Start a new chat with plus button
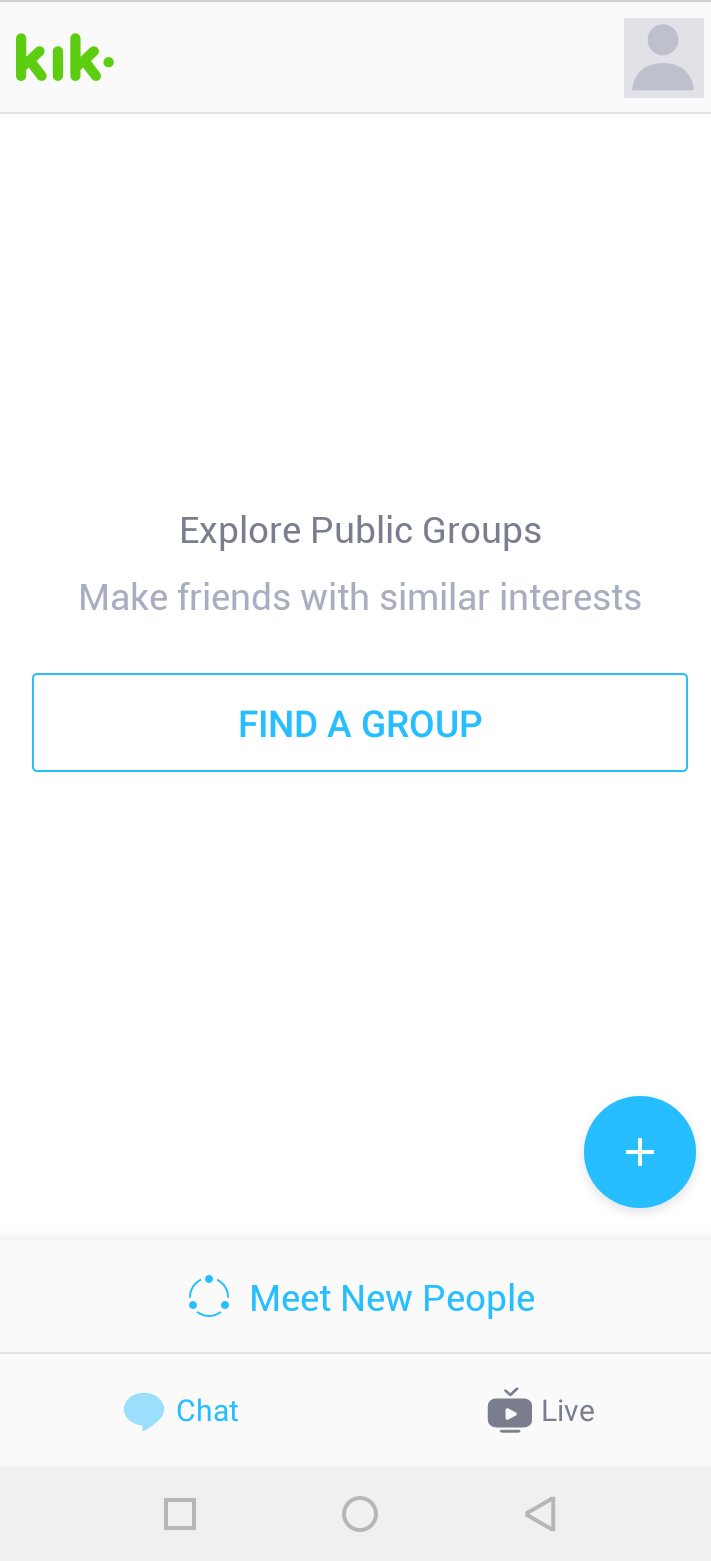 pos(639,1152)
